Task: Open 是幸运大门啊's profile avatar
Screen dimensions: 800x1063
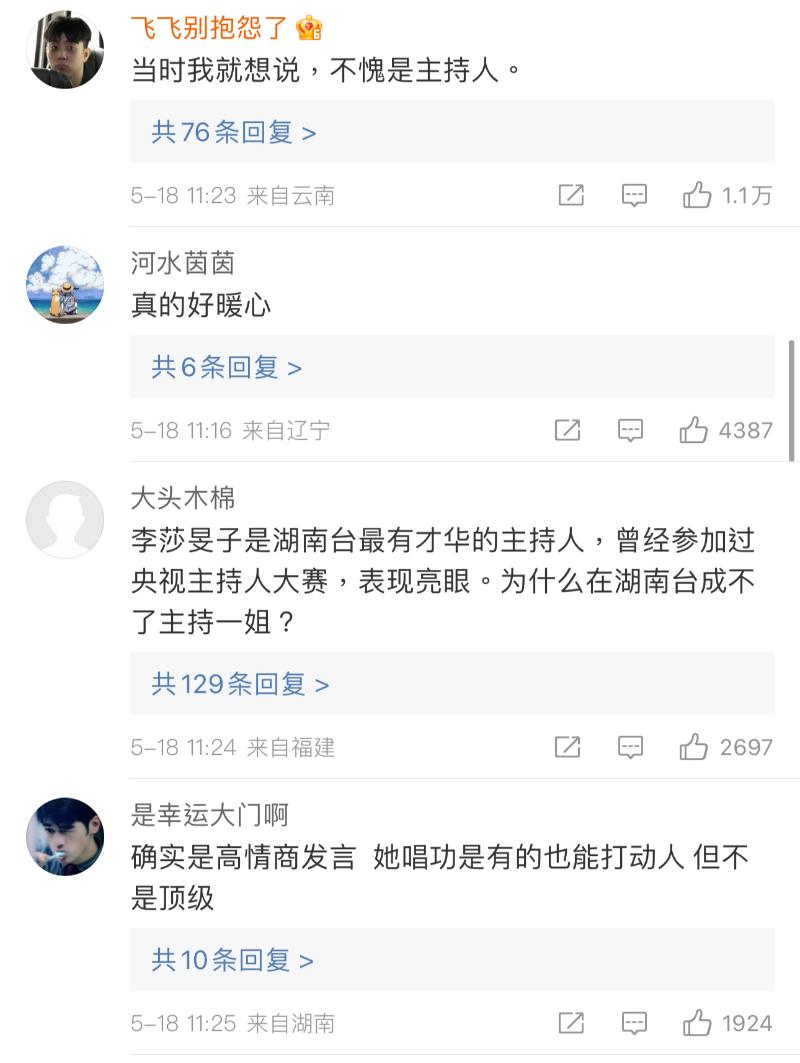Action: [x=65, y=836]
